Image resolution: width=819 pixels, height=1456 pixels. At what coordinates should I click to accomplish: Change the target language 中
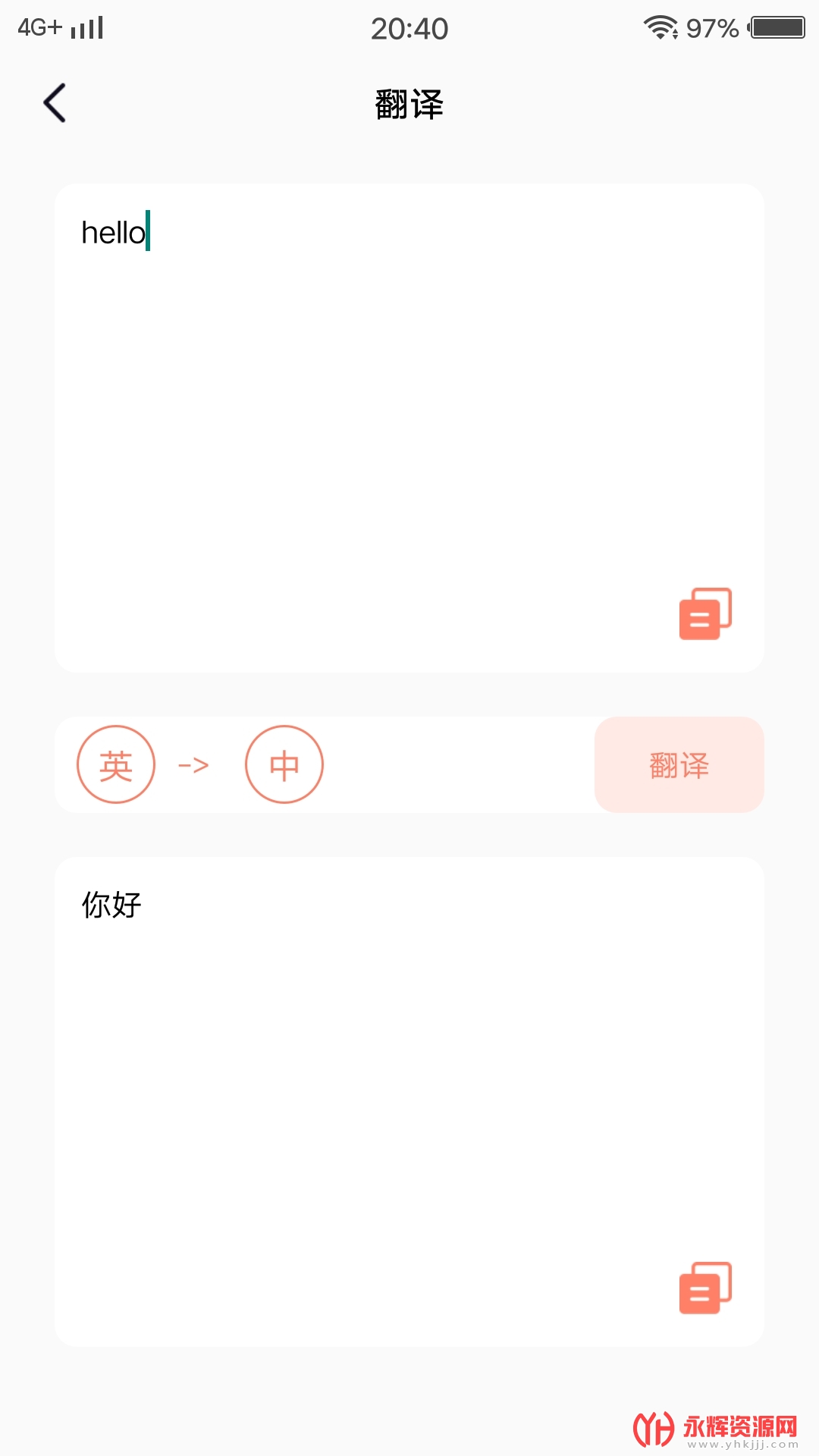[x=284, y=764]
